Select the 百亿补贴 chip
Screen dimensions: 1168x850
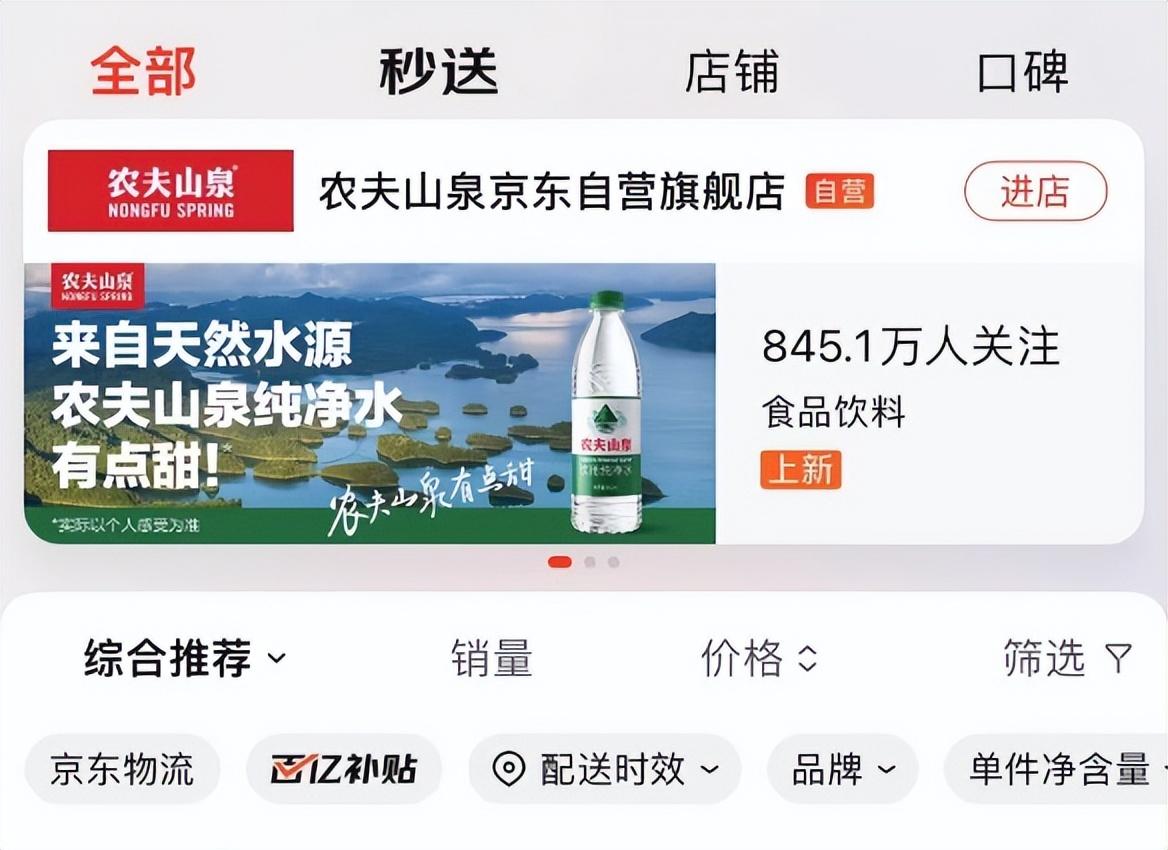pyautogui.click(x=344, y=769)
